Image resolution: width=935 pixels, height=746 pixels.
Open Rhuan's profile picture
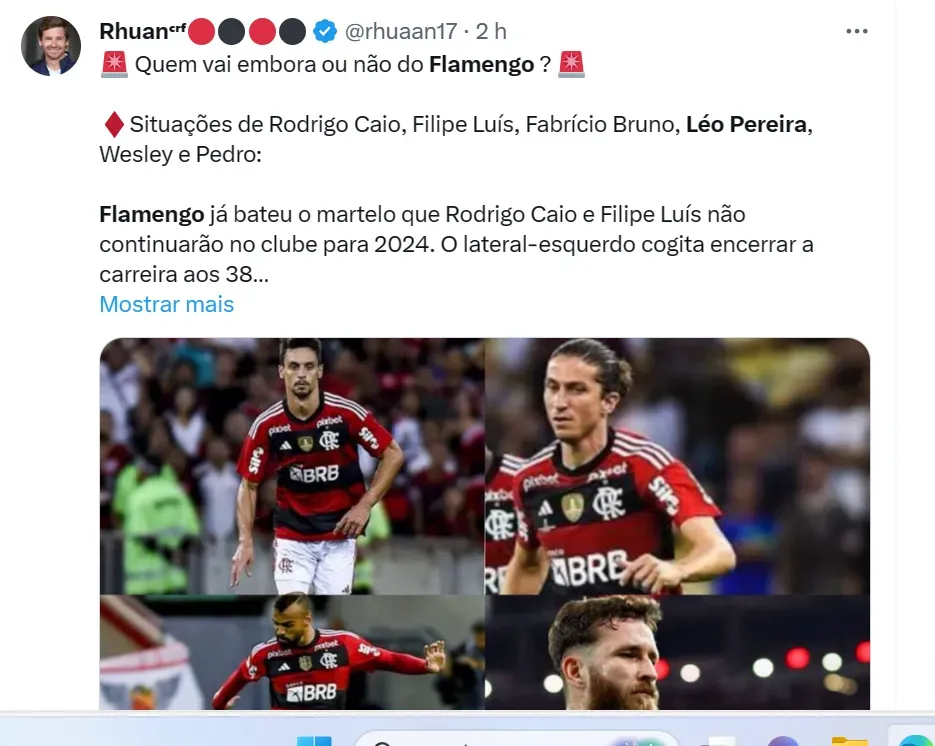click(x=50, y=46)
